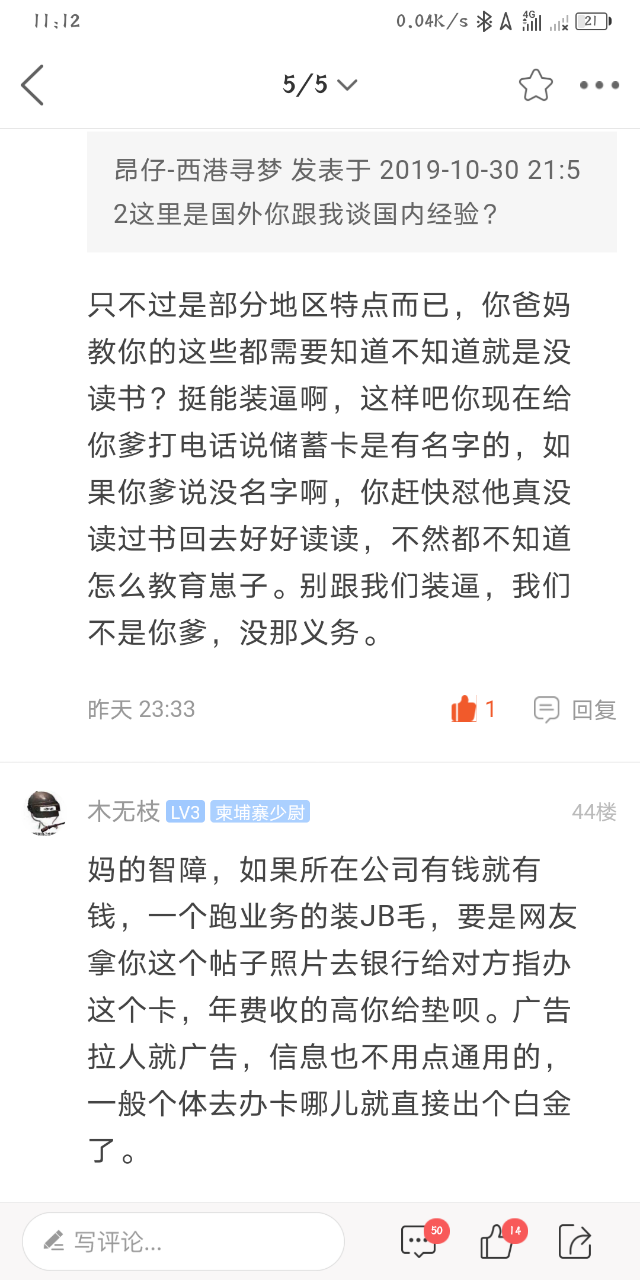Tap the 写评论 comment input box
The width and height of the screenshot is (640, 1280).
pyautogui.click(x=184, y=1242)
